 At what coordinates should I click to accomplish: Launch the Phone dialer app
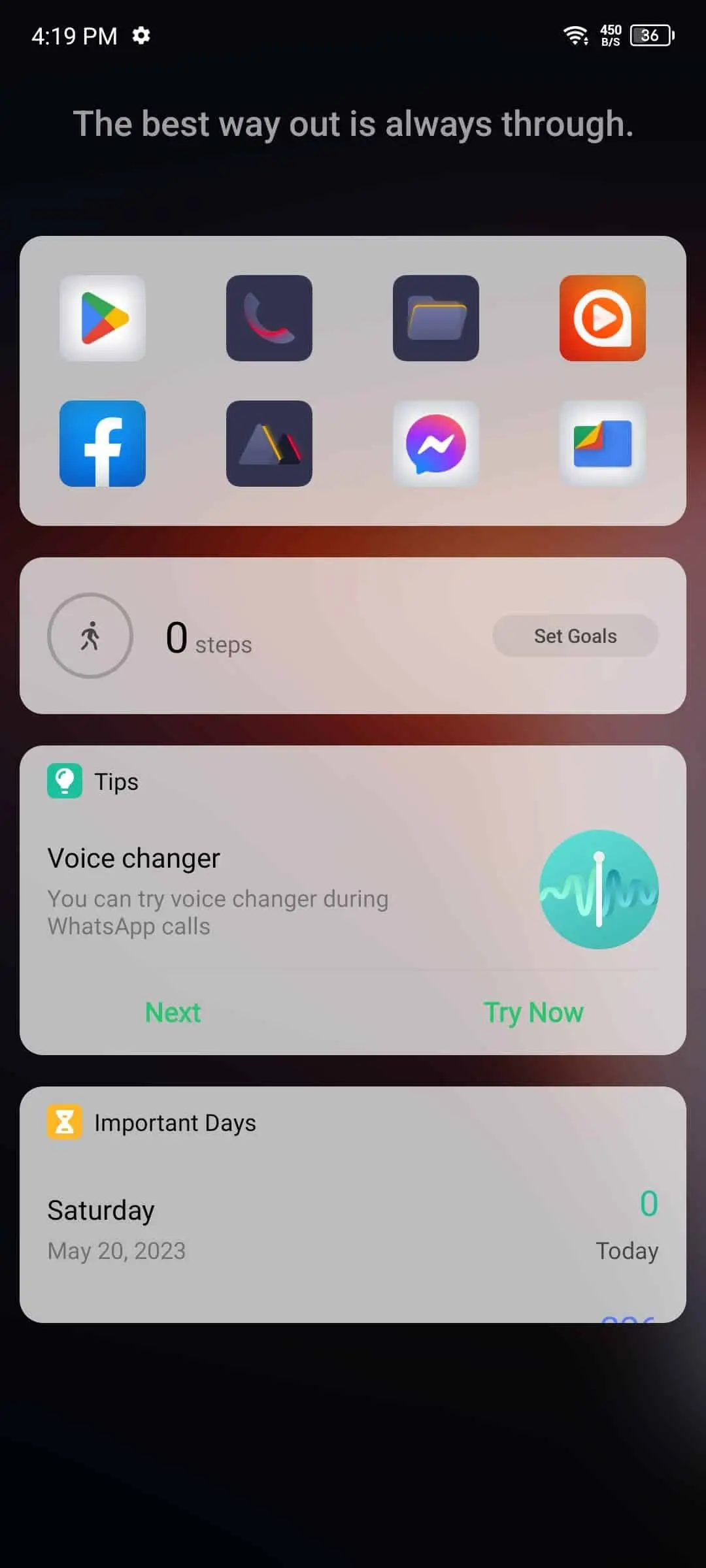pyautogui.click(x=269, y=318)
